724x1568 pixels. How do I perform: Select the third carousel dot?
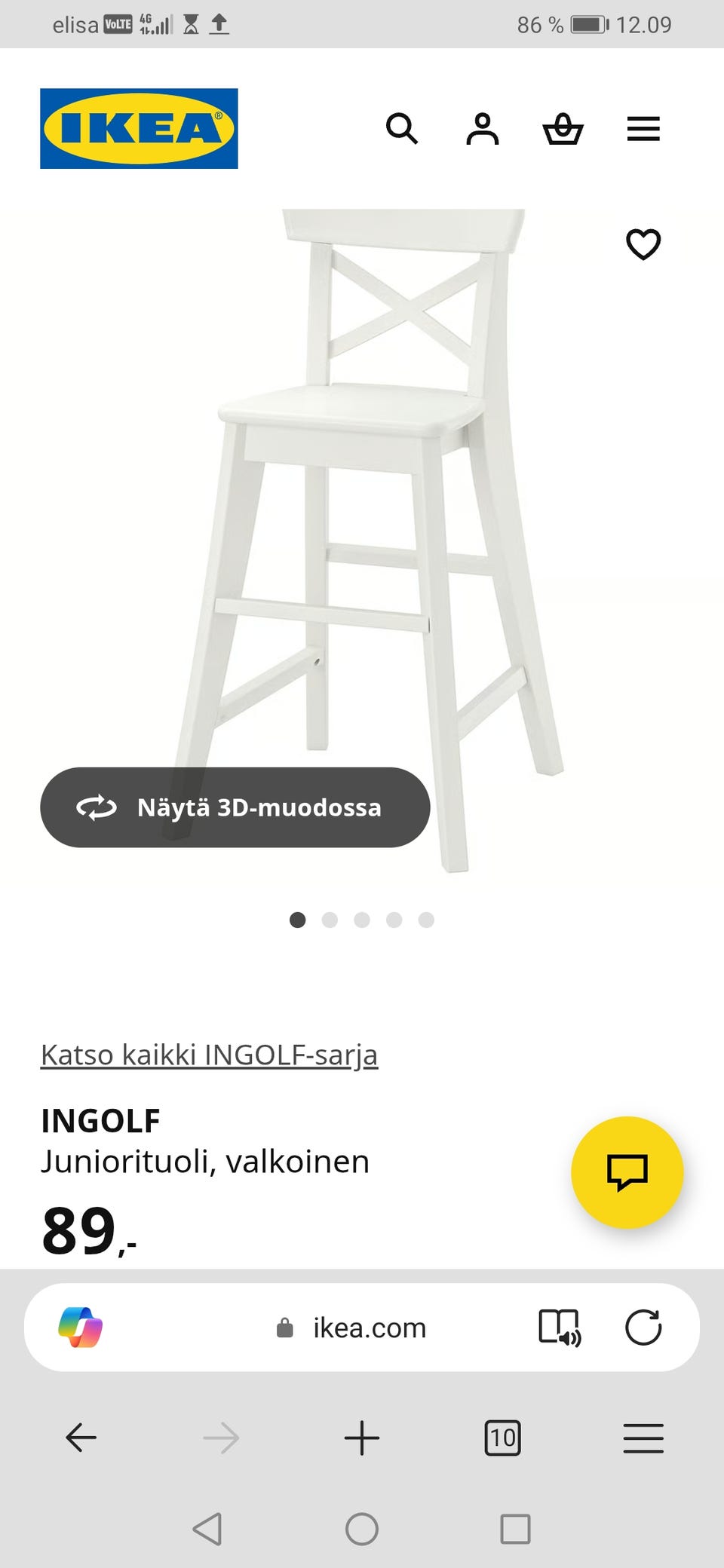click(363, 920)
